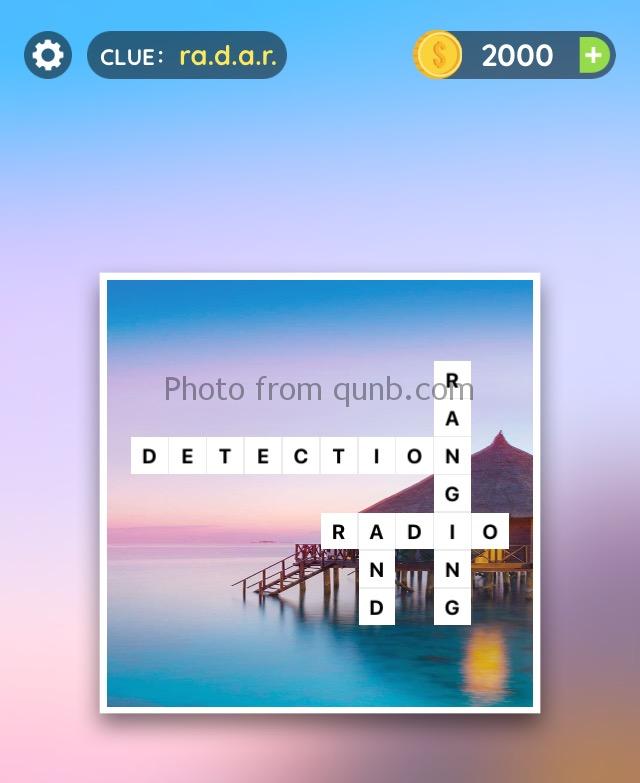Add more coins with the plus button
This screenshot has width=640, height=783.
coord(594,55)
